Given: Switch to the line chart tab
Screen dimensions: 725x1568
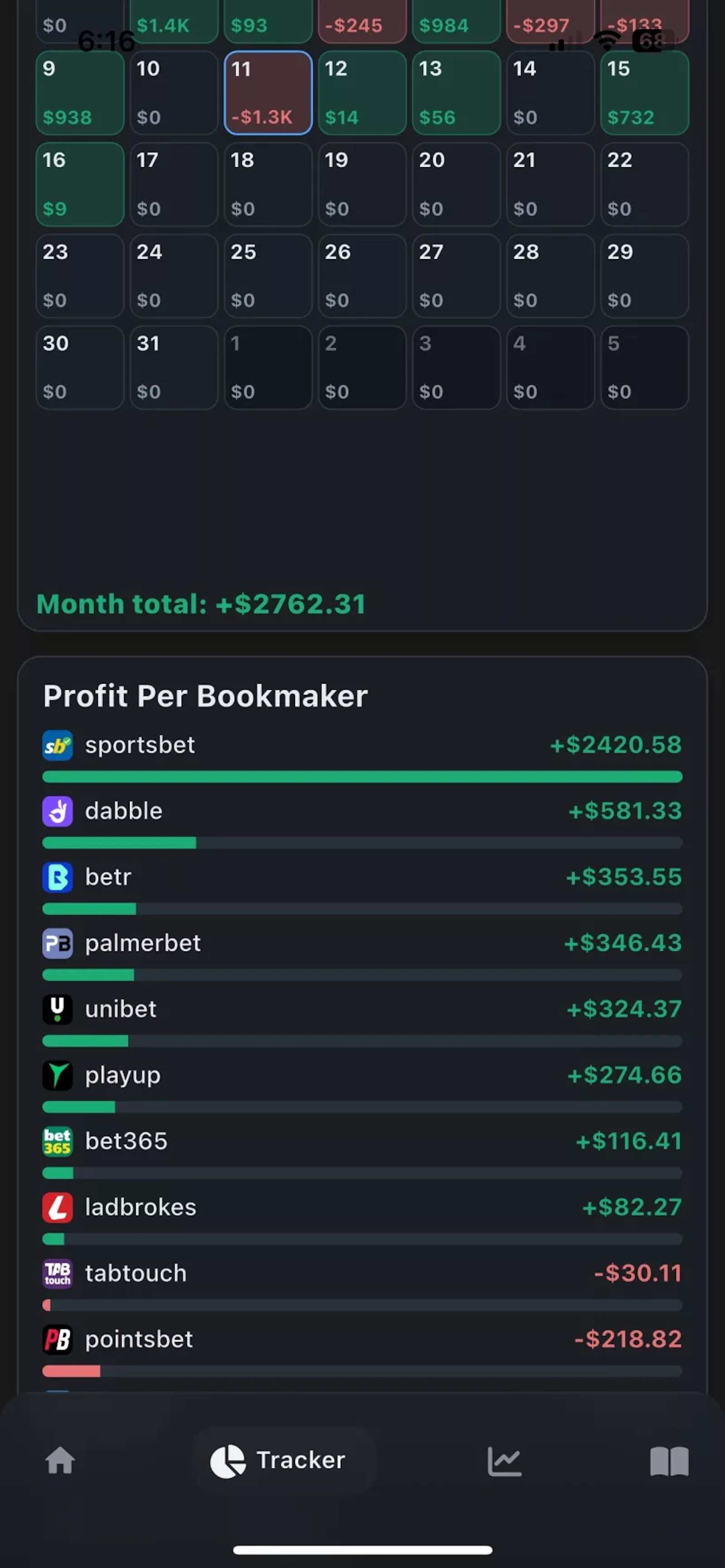Looking at the screenshot, I should (x=504, y=1461).
